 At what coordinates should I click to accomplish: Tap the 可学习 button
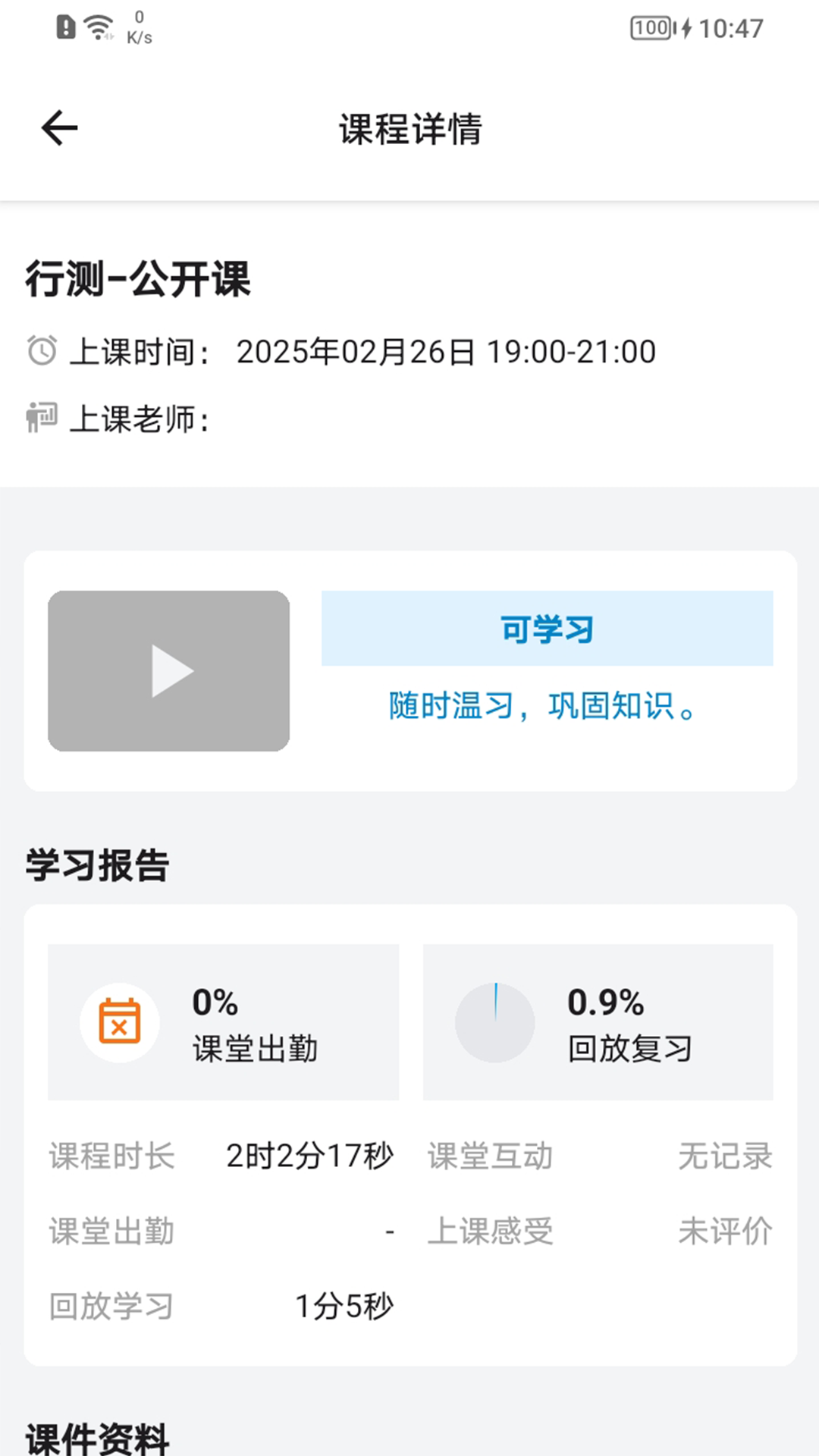pos(547,629)
